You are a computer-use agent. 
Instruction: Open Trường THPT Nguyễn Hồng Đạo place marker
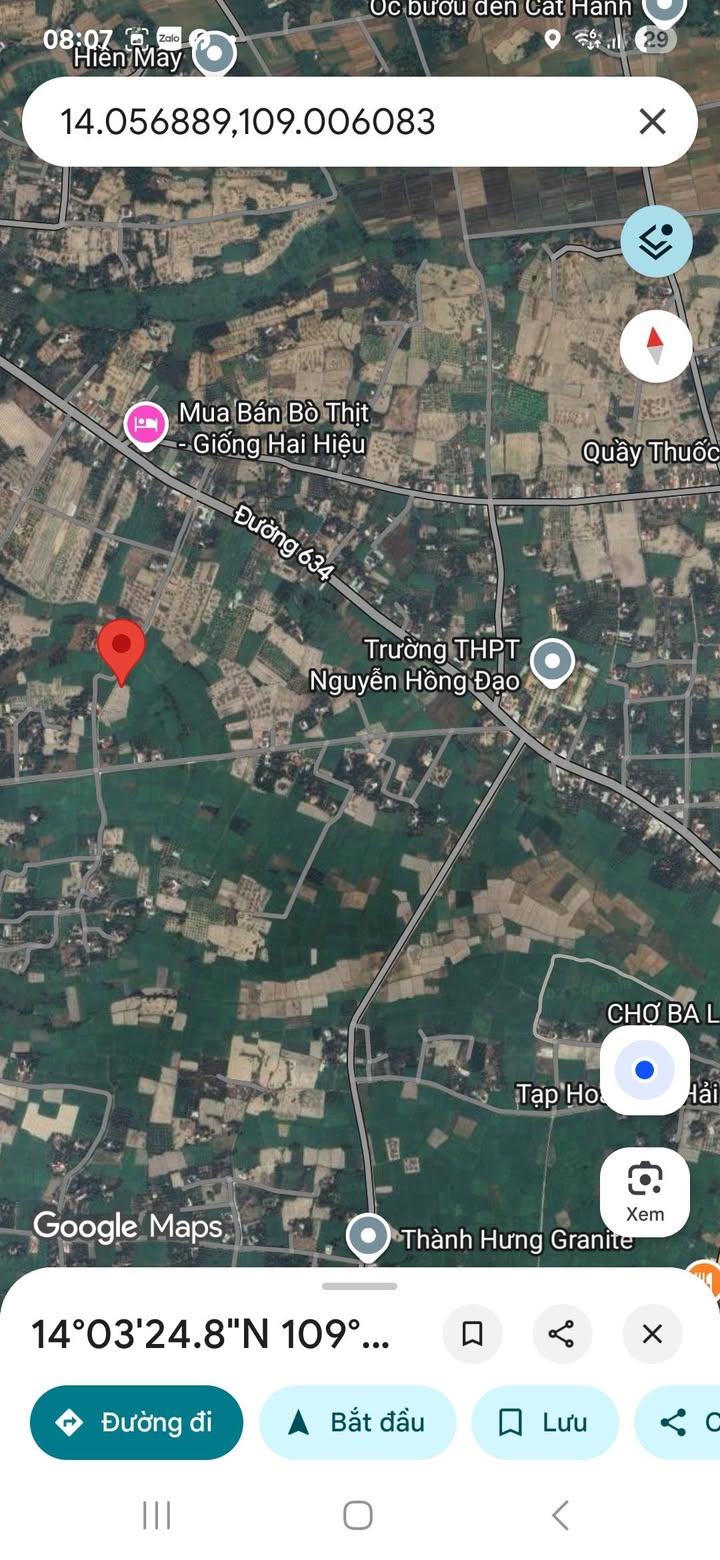coord(551,662)
